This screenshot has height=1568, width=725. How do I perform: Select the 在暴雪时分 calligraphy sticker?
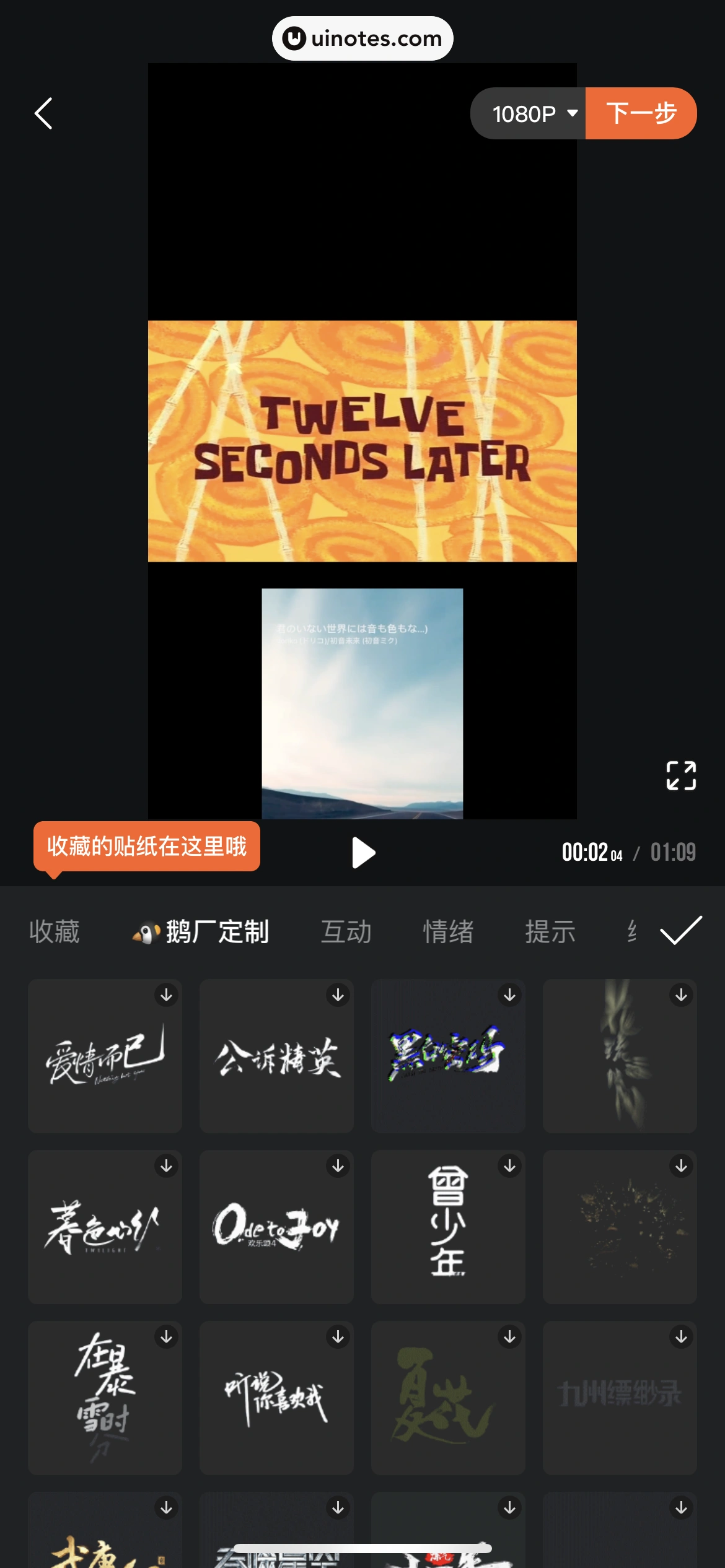coord(105,1398)
